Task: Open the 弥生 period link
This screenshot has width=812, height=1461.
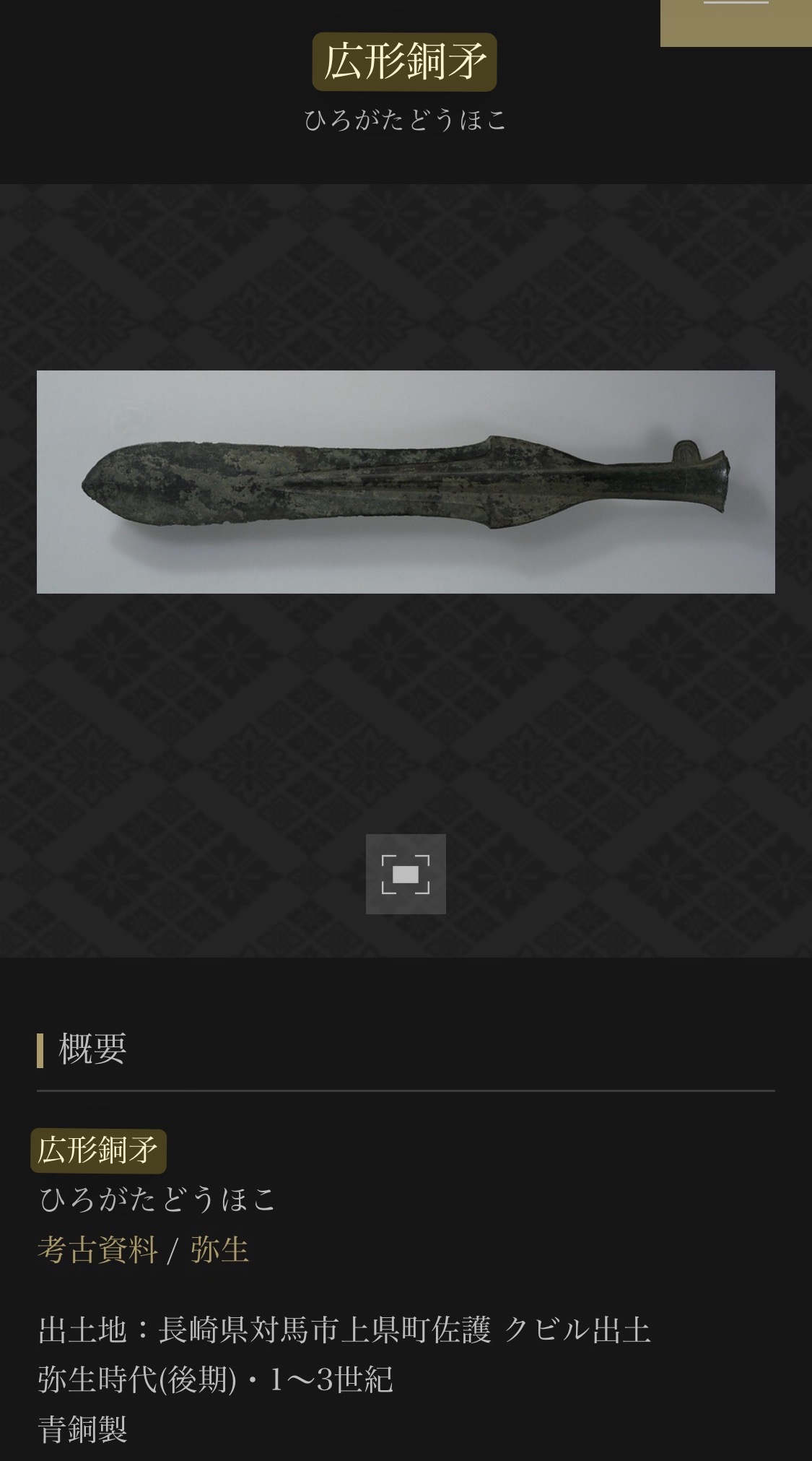Action: click(220, 1250)
